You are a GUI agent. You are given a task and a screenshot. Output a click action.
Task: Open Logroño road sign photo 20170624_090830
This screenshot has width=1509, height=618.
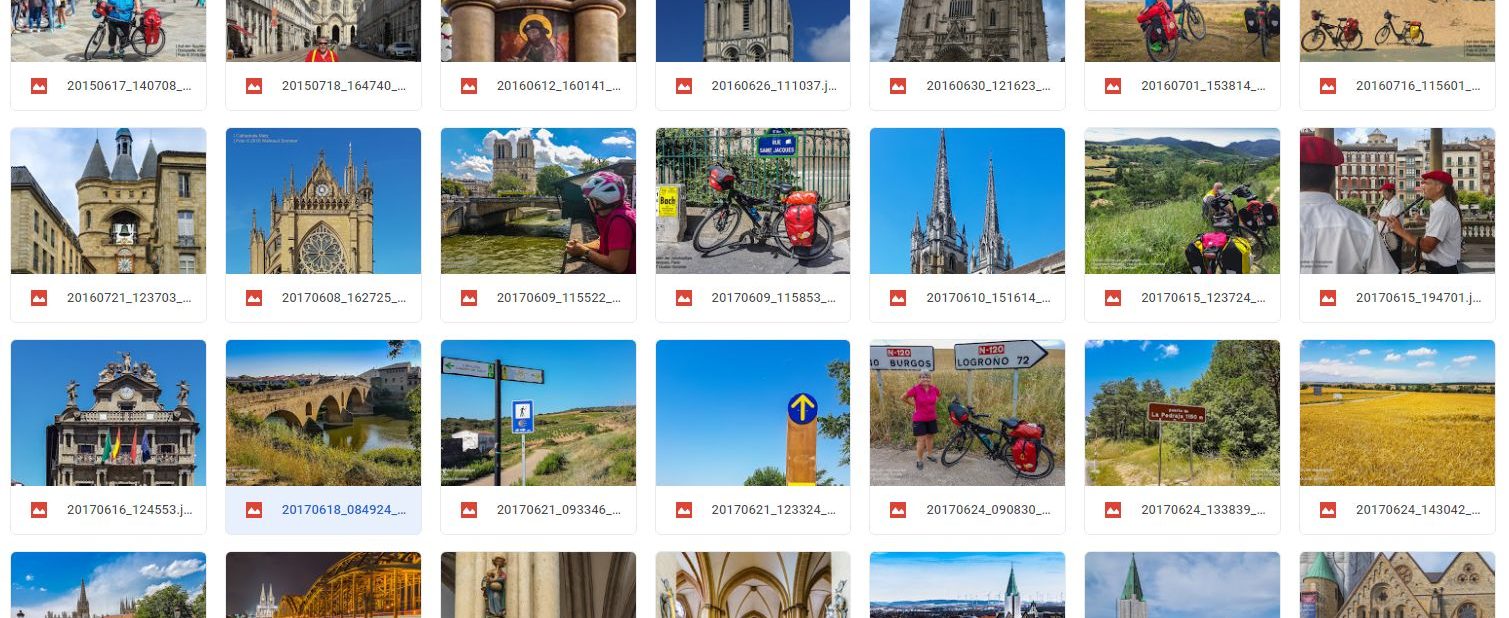(967, 413)
